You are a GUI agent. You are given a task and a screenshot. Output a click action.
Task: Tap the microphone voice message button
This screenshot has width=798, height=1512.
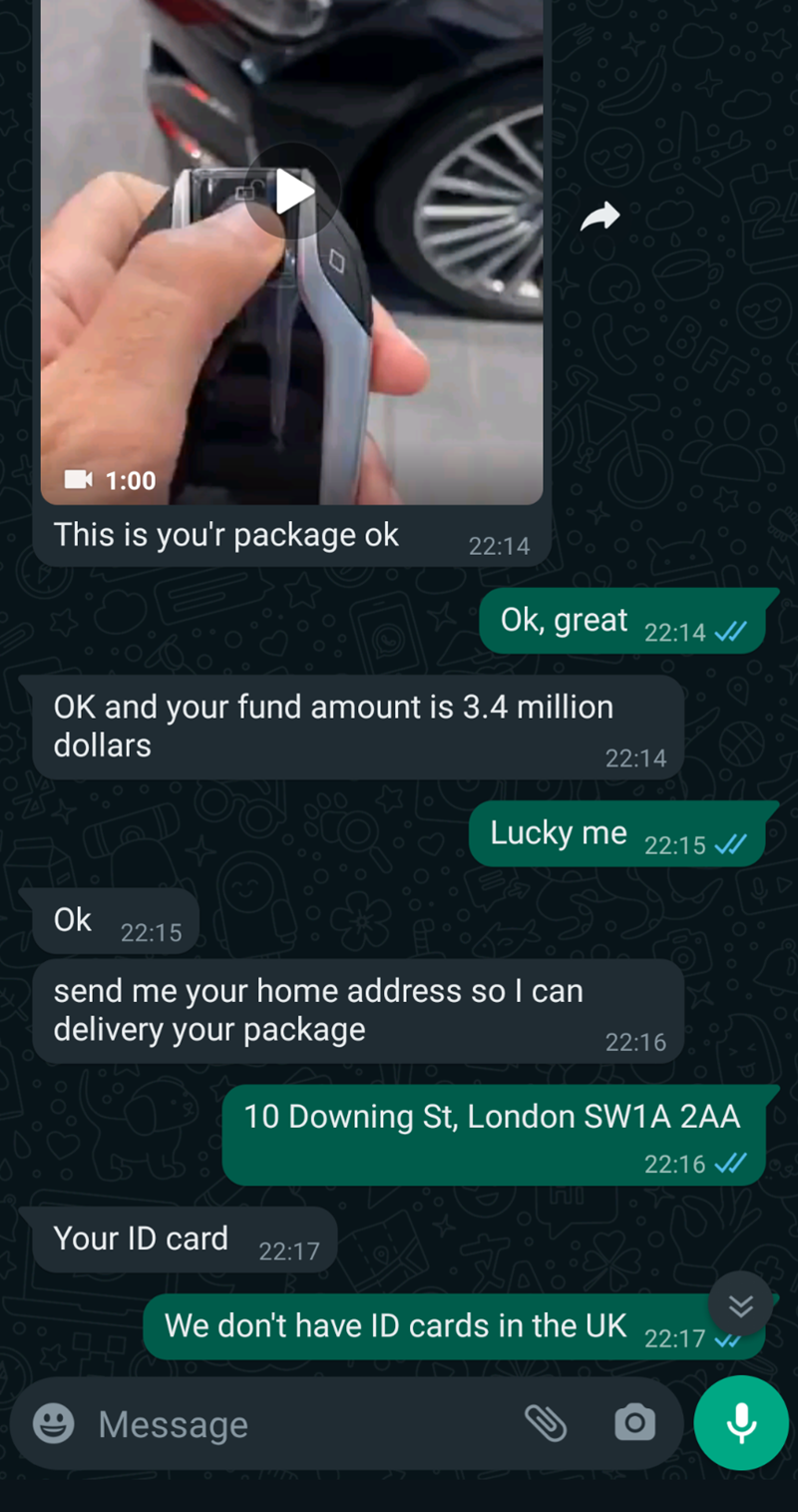(x=740, y=1423)
